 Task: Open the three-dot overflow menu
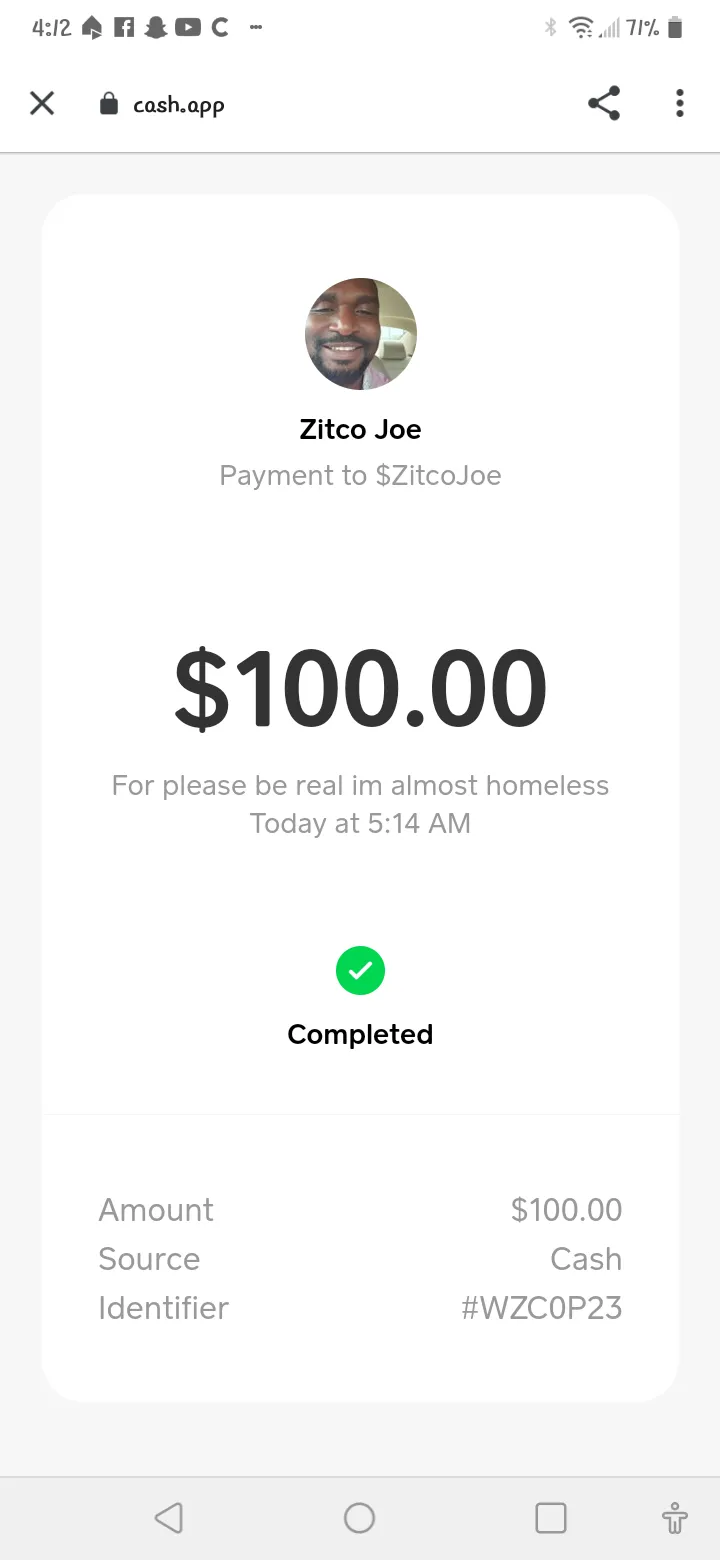point(680,103)
